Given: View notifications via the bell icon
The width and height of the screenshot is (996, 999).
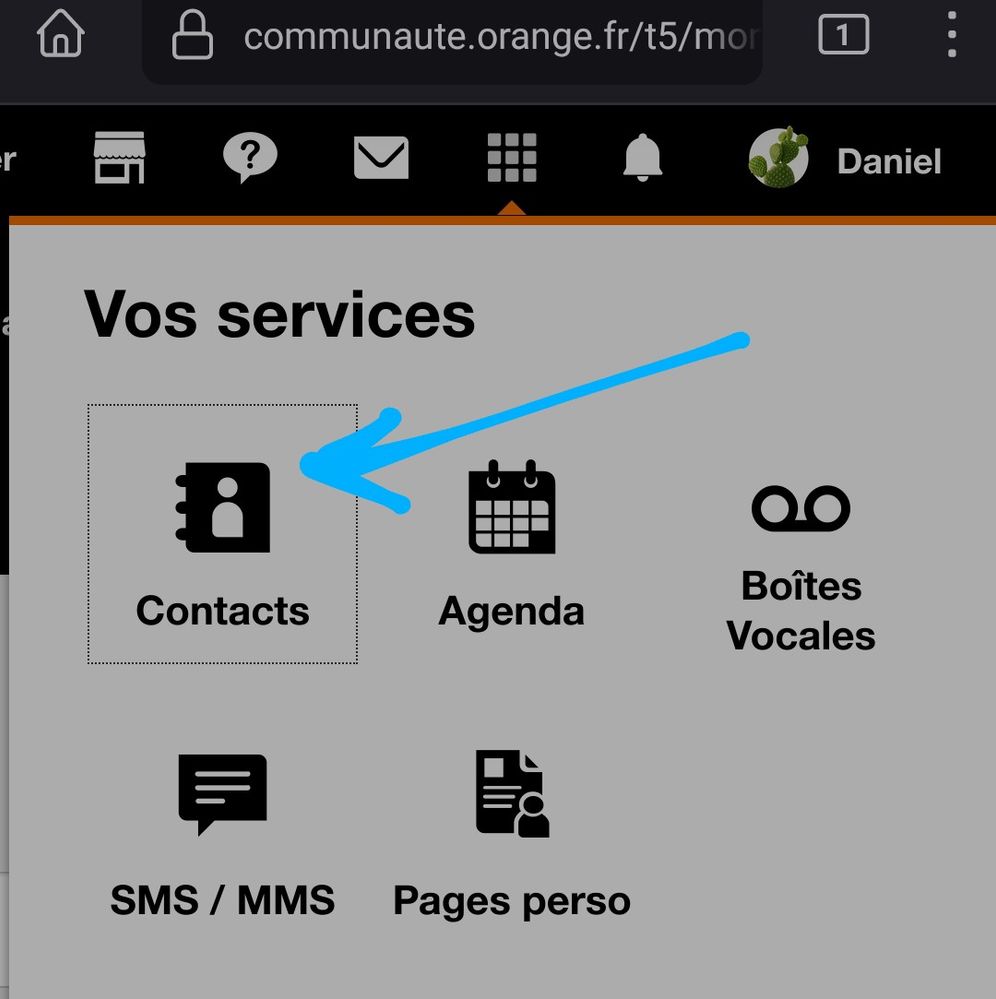Looking at the screenshot, I should click(643, 158).
